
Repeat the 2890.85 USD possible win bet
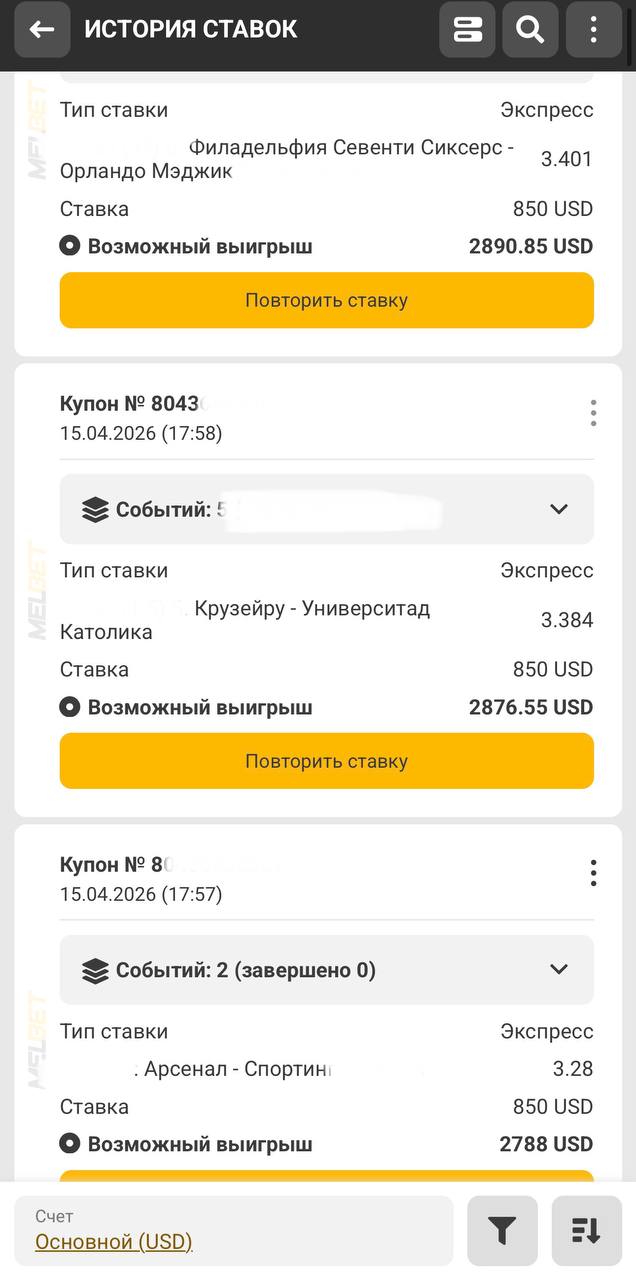click(326, 300)
